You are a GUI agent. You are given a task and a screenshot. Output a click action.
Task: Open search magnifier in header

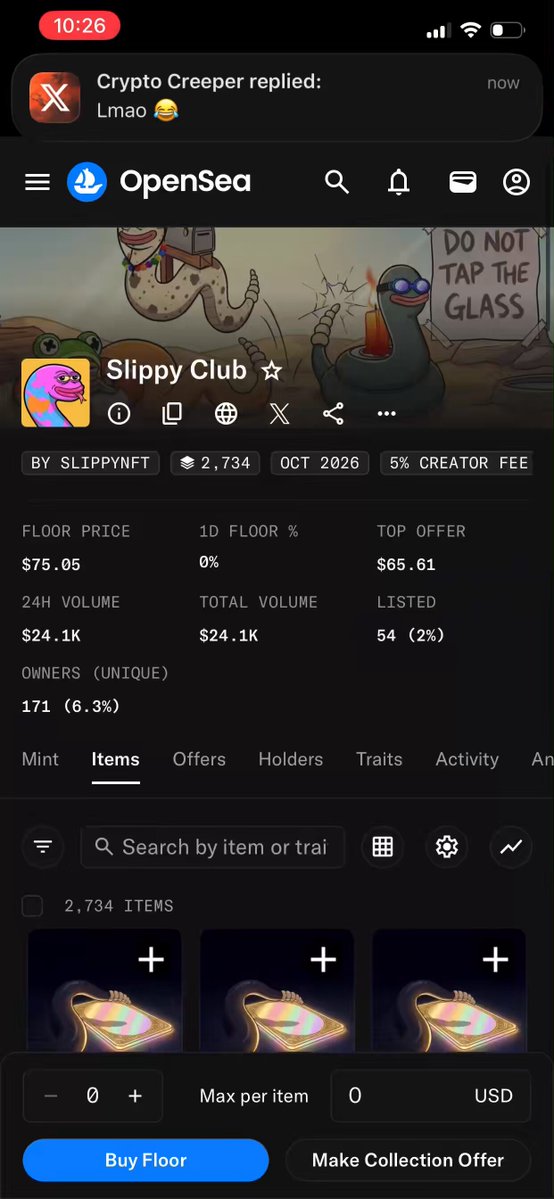point(337,182)
